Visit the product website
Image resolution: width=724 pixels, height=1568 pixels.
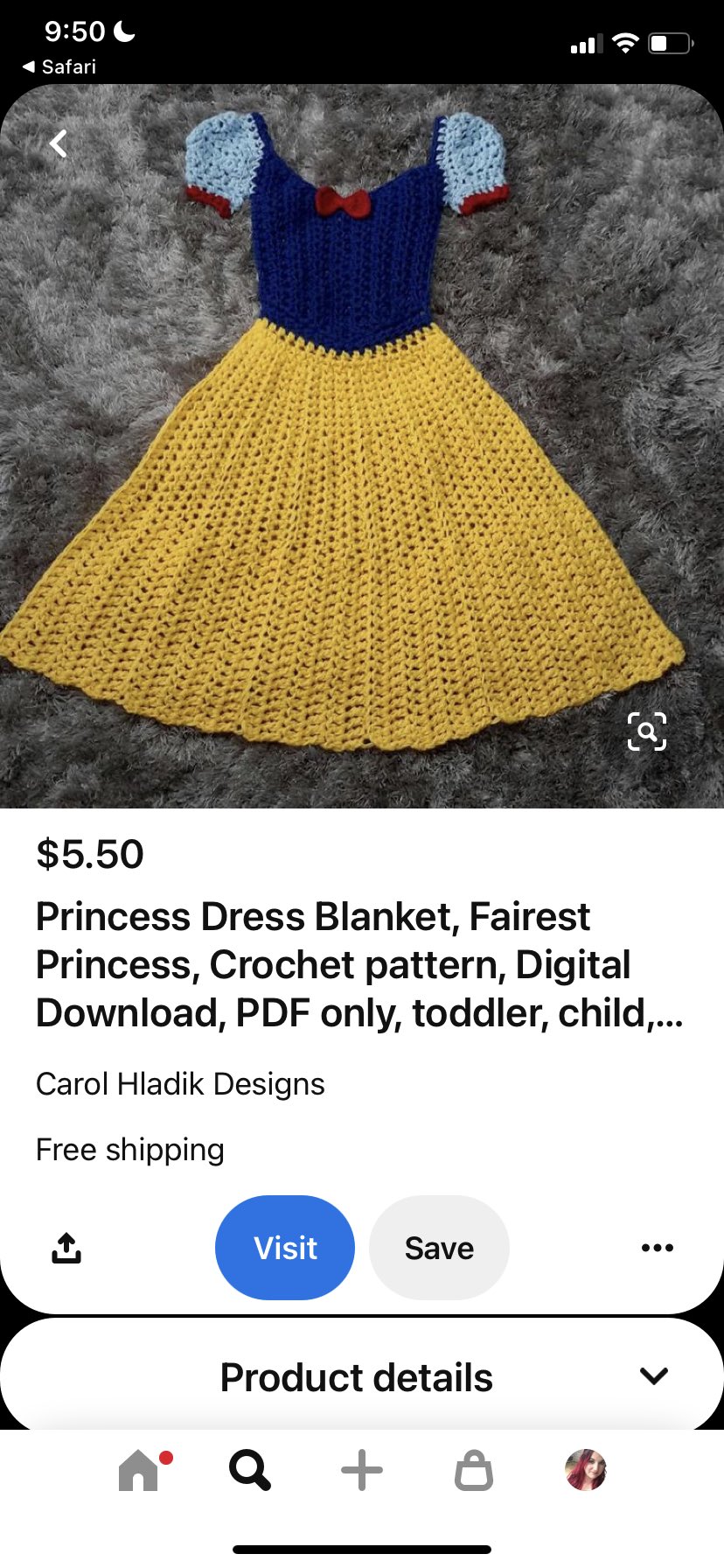point(285,1248)
